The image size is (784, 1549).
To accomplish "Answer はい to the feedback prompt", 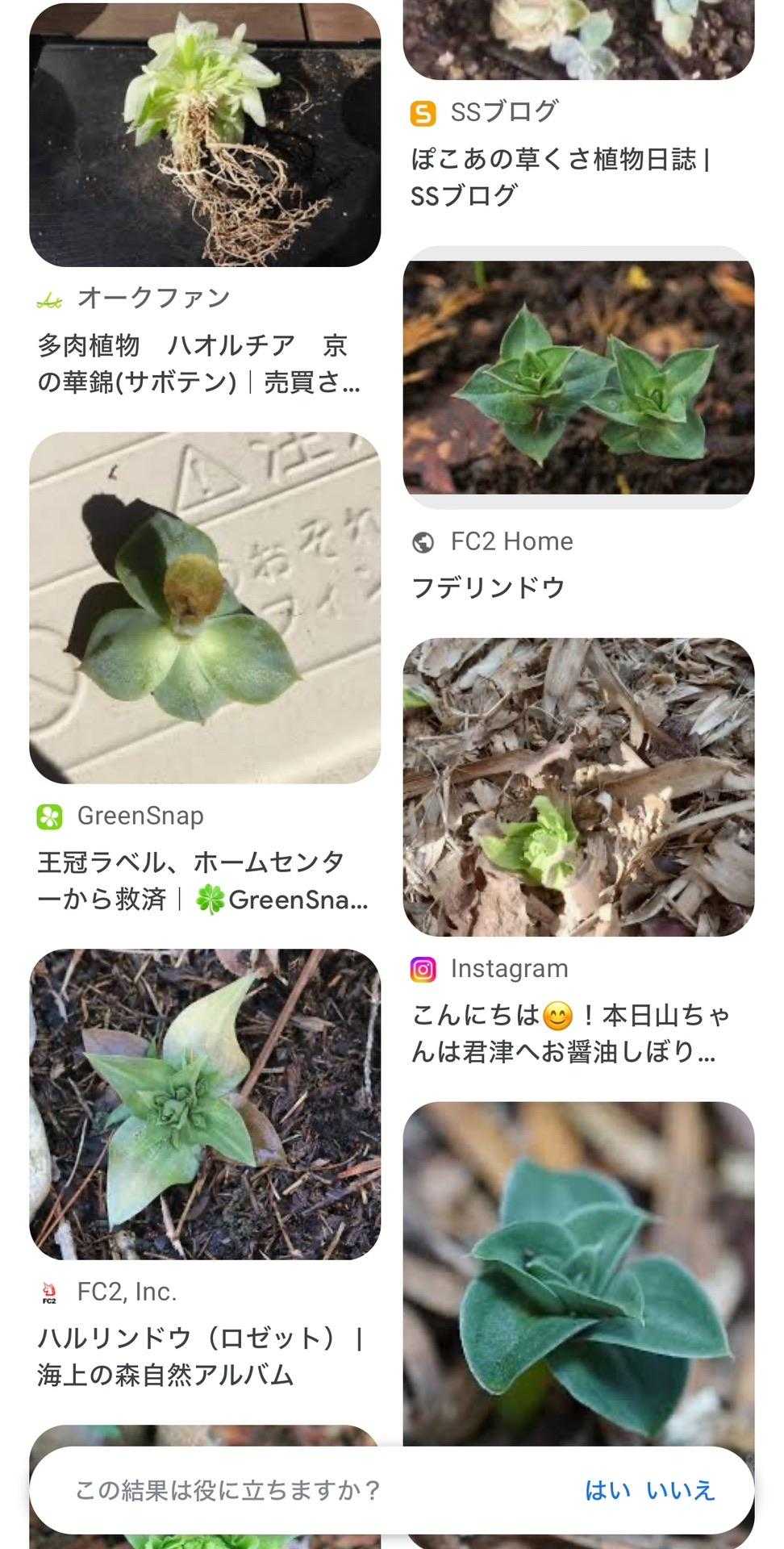I will (607, 1490).
